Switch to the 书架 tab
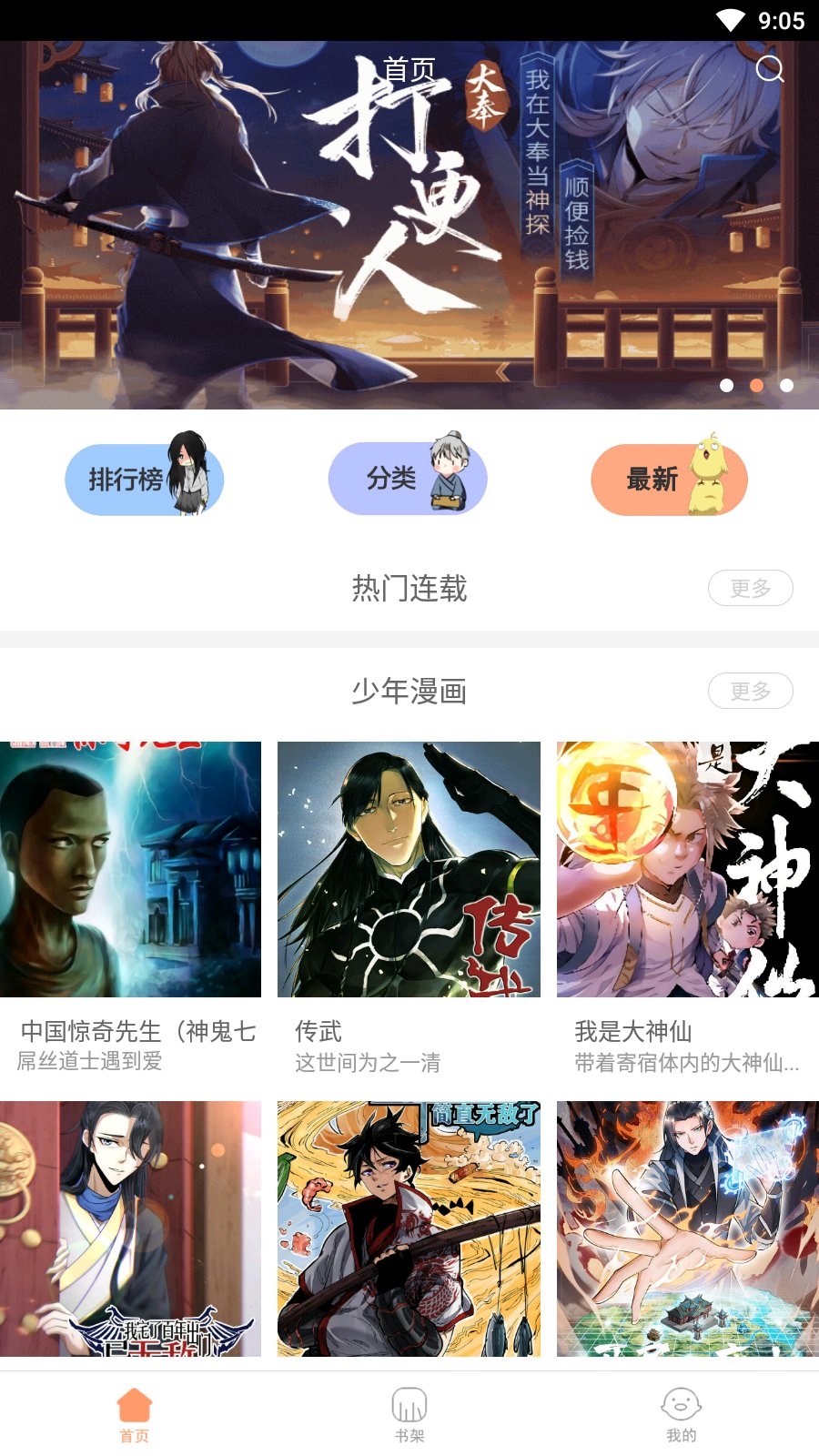Screen dimensions: 819x1456 (x=409, y=1415)
